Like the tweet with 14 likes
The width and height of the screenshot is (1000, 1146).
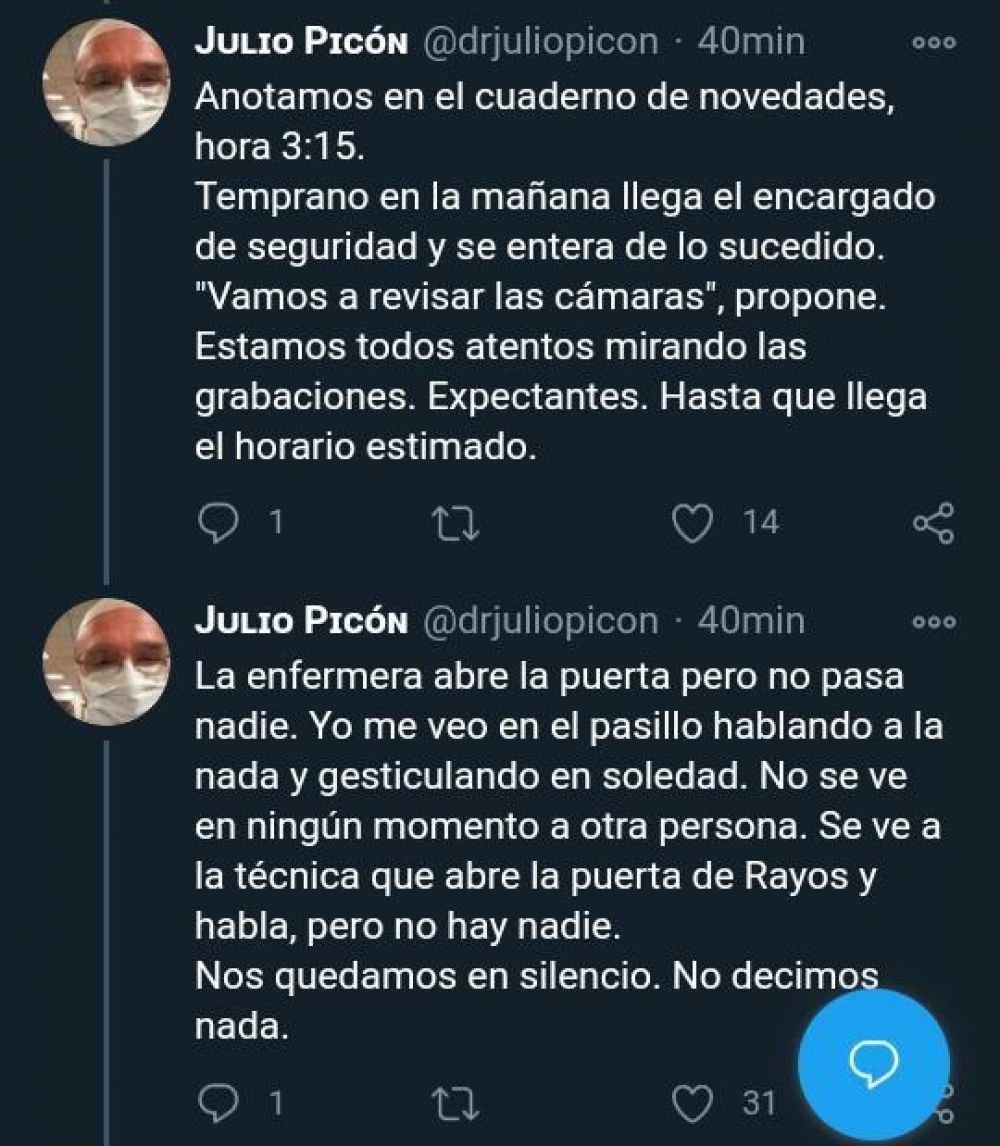point(693,523)
